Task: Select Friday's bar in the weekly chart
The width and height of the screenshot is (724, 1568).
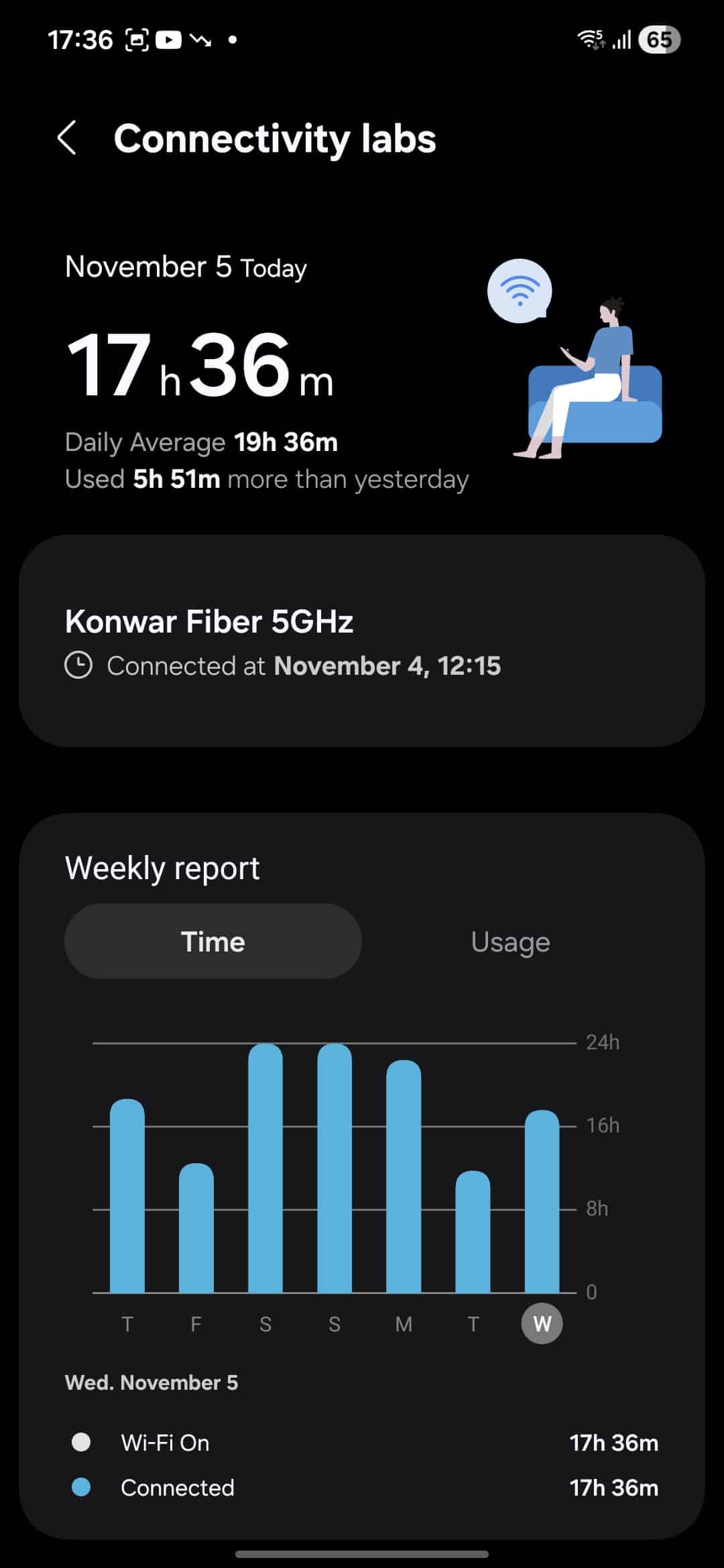Action: coord(196,1228)
